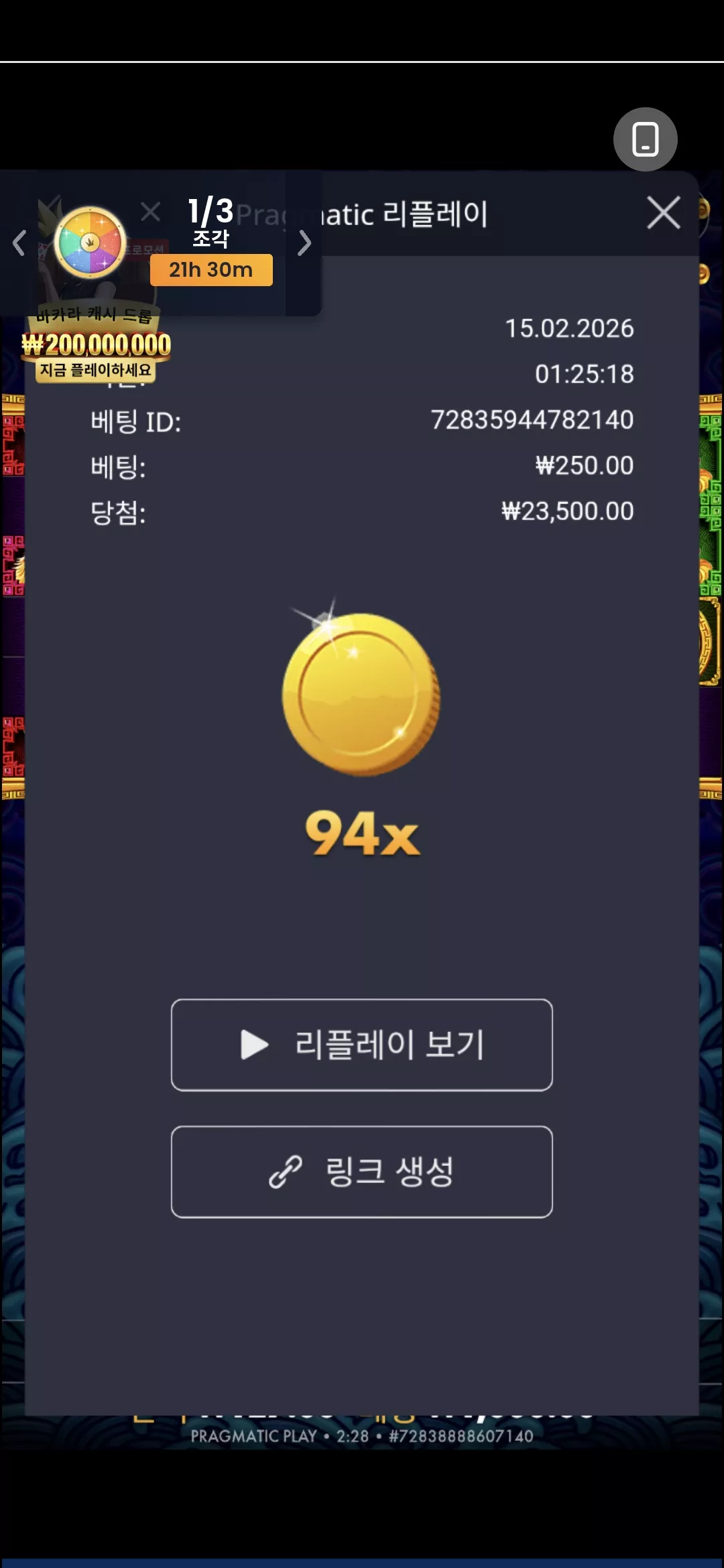Viewport: 724px width, 1568px height.
Task: Dismiss the promotion widget with its small X
Action: tap(151, 212)
